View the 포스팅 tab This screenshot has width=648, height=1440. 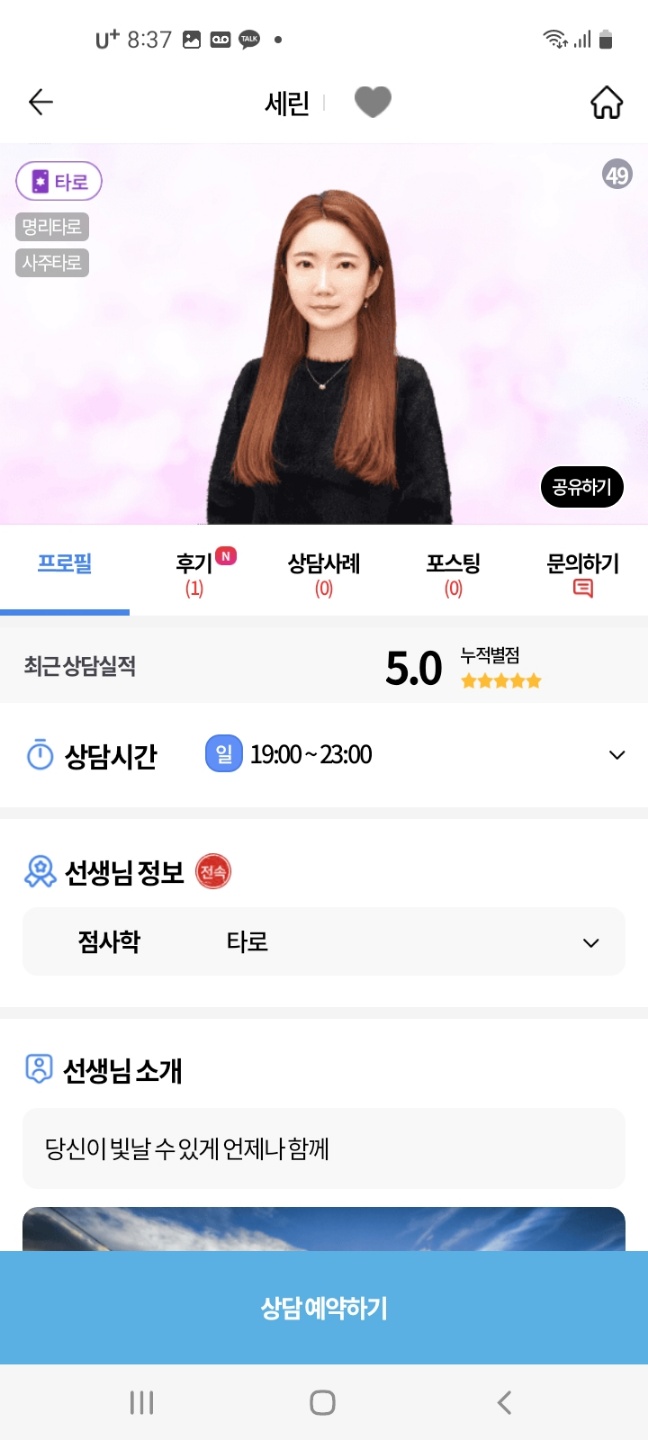(x=453, y=573)
